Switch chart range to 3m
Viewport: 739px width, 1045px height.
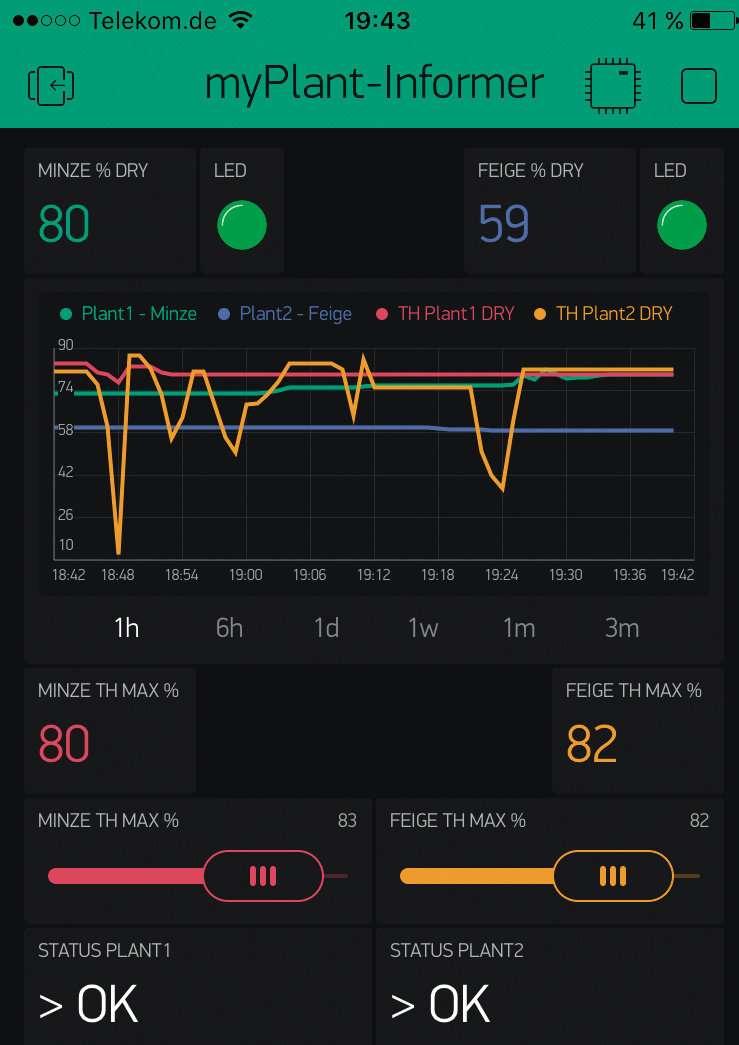click(621, 628)
